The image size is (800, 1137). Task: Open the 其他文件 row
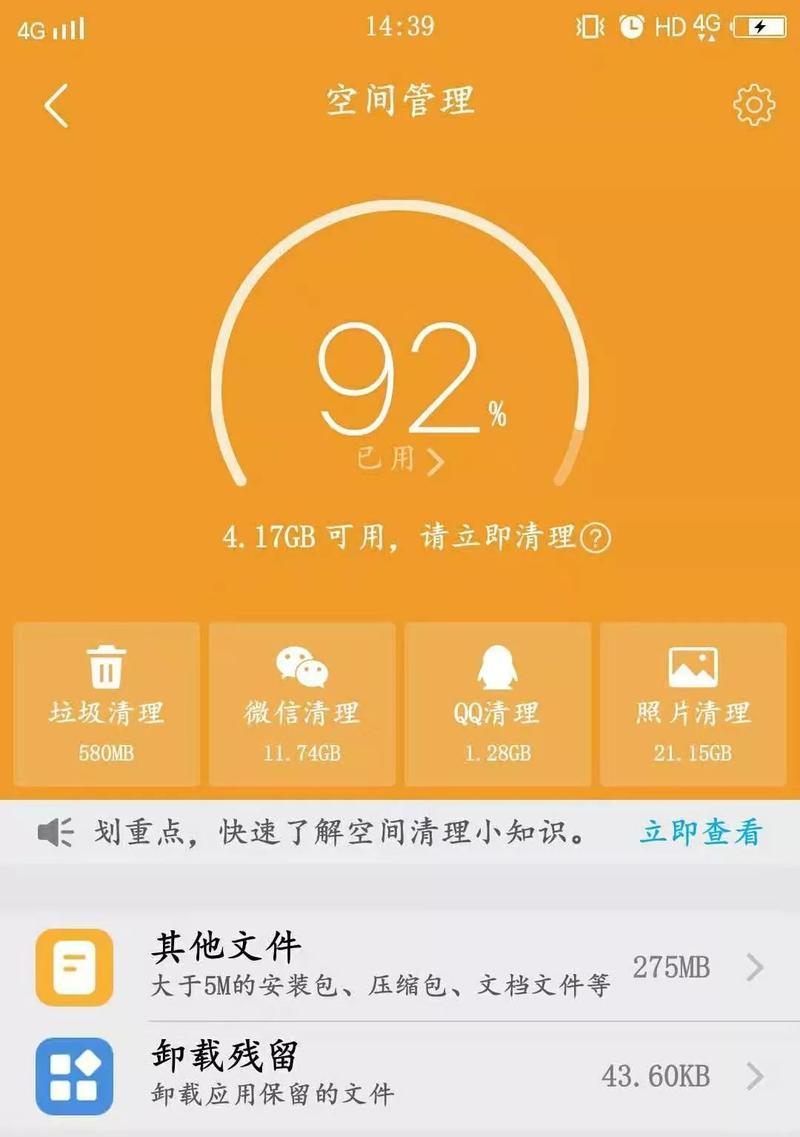click(400, 966)
